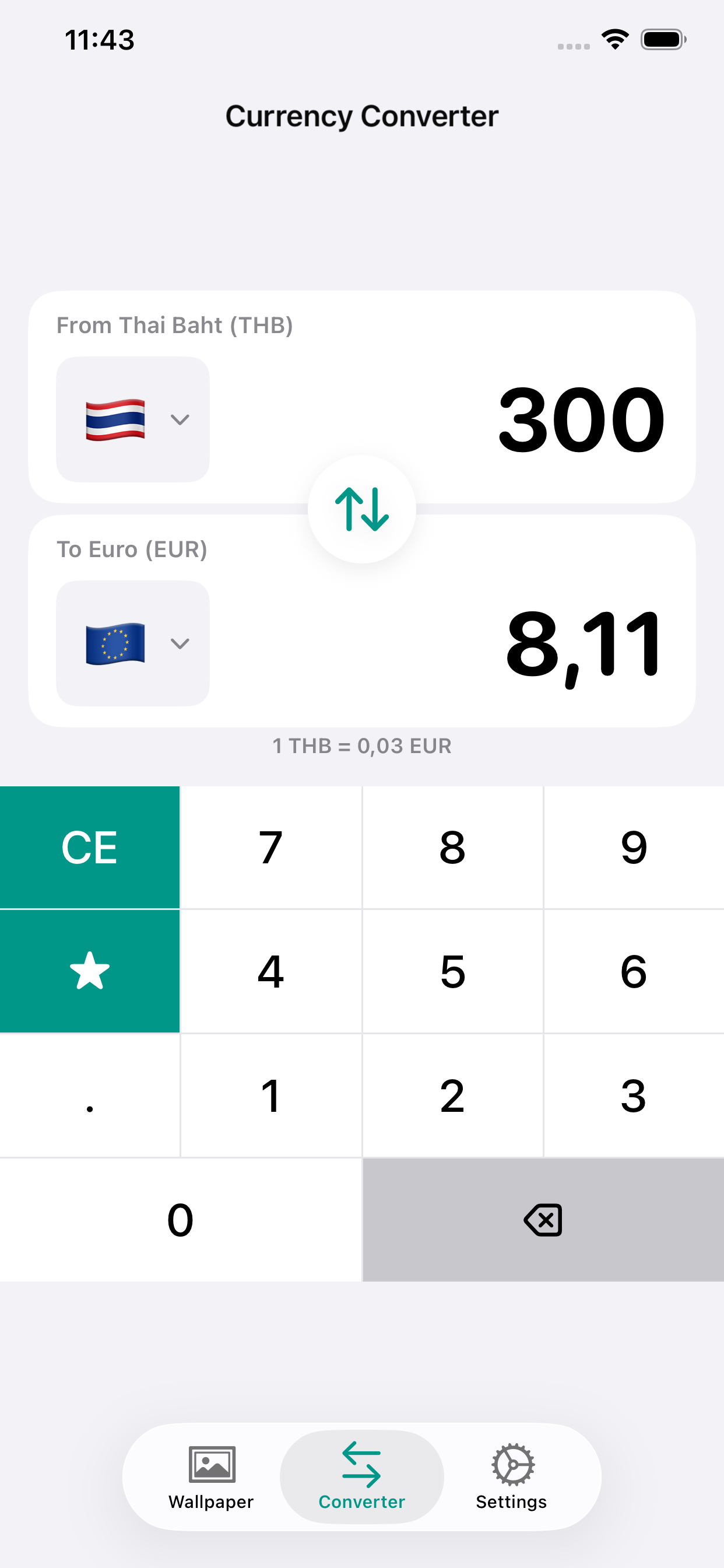
Task: Enter digit 9 on the keypad
Action: 633,848
